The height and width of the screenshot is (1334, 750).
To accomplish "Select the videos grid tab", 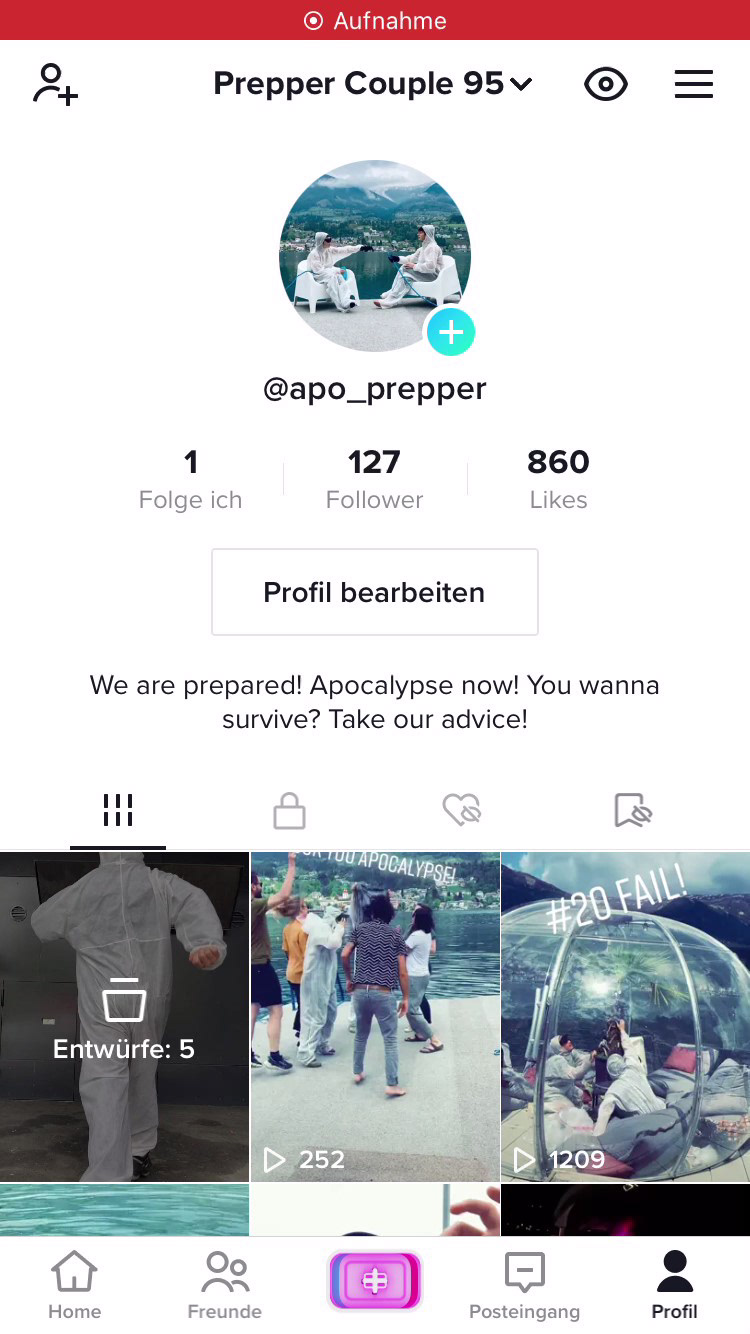I will (x=118, y=811).
